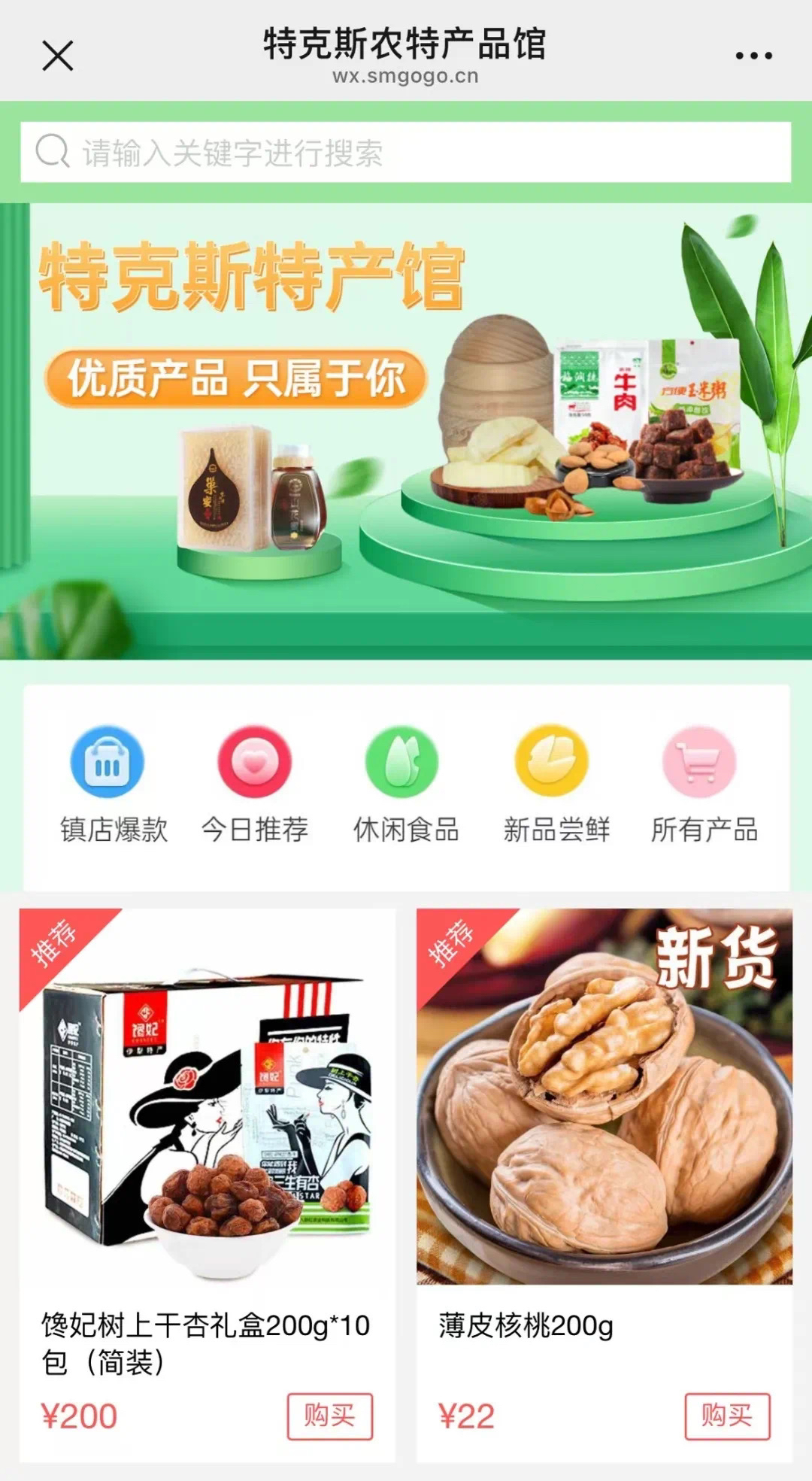Viewport: 812px width, 1481px height.
Task: Open the three-dot overflow menu
Action: (753, 56)
